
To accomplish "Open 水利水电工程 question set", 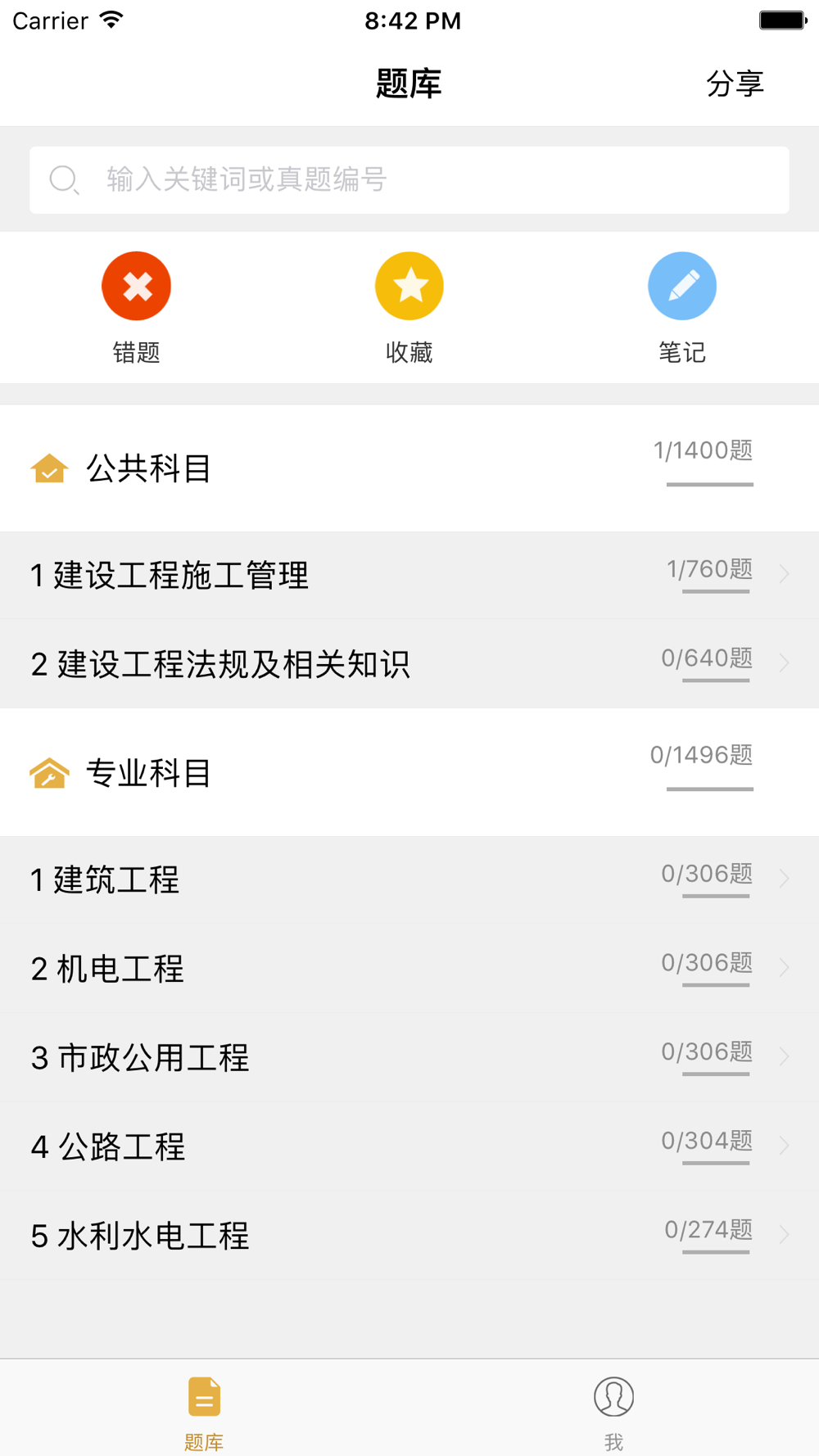I will (409, 1236).
